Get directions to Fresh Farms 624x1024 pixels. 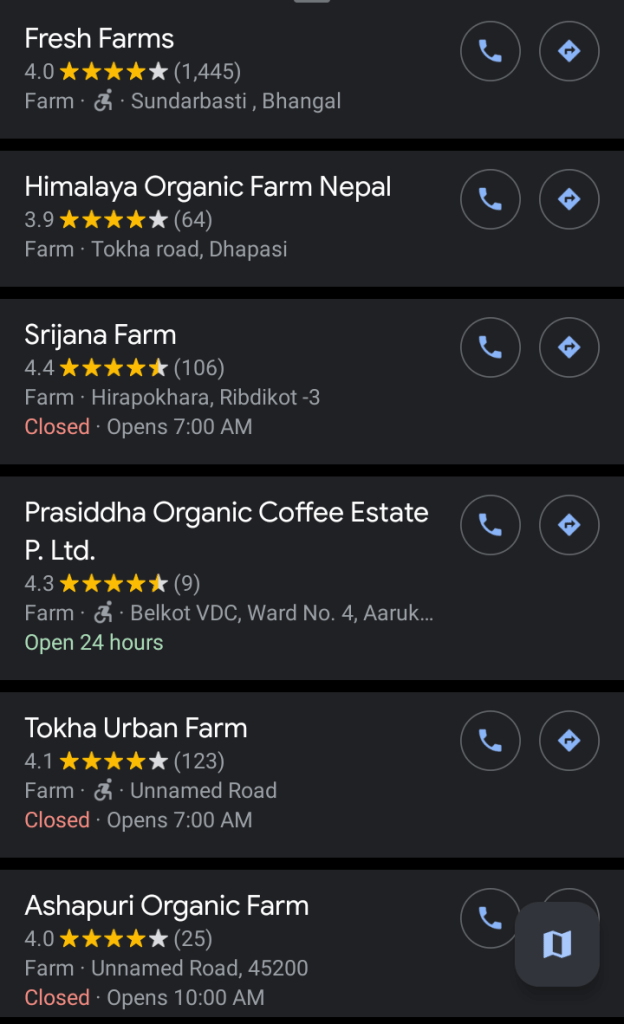point(569,51)
